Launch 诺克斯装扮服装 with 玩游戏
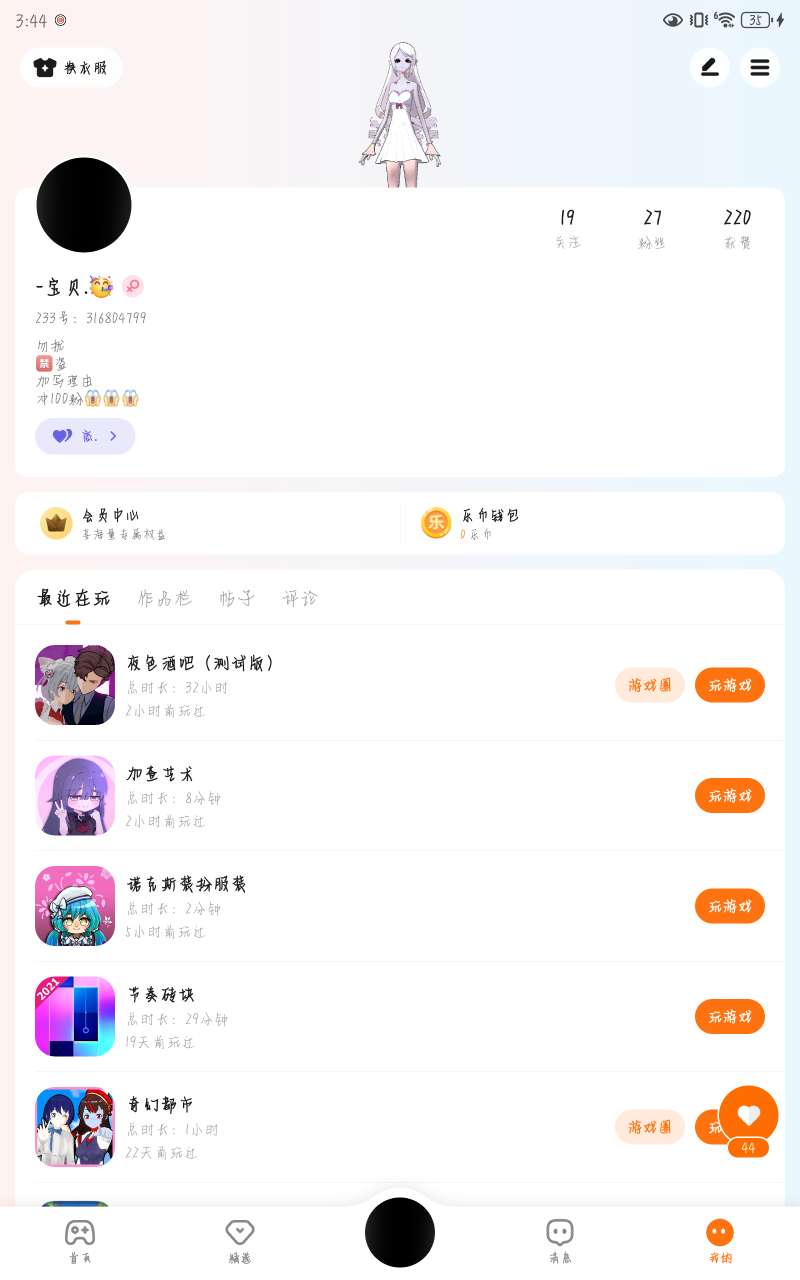The width and height of the screenshot is (800, 1280). (x=730, y=906)
